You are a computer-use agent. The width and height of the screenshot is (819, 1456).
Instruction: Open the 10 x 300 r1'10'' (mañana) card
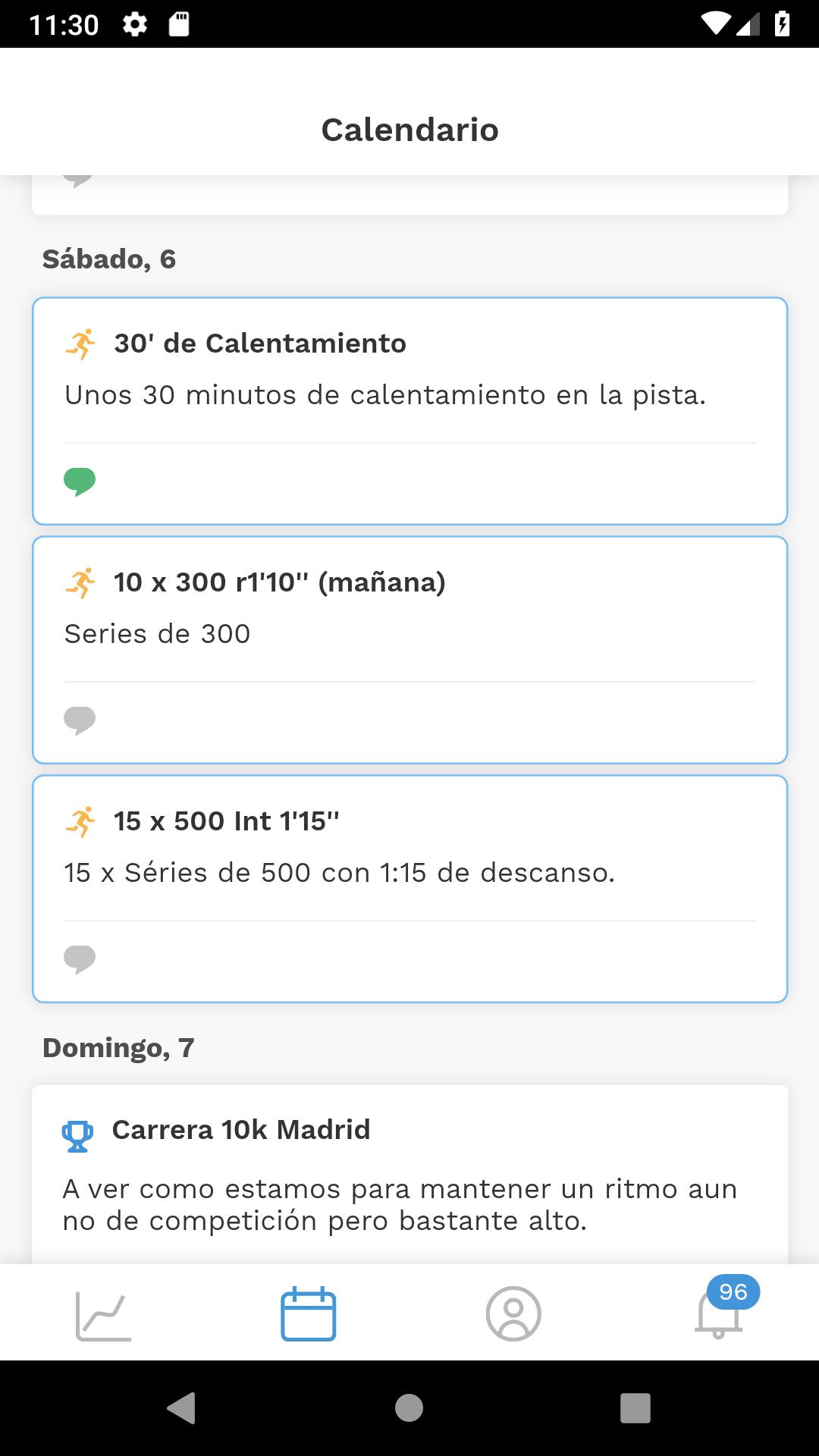coord(409,650)
